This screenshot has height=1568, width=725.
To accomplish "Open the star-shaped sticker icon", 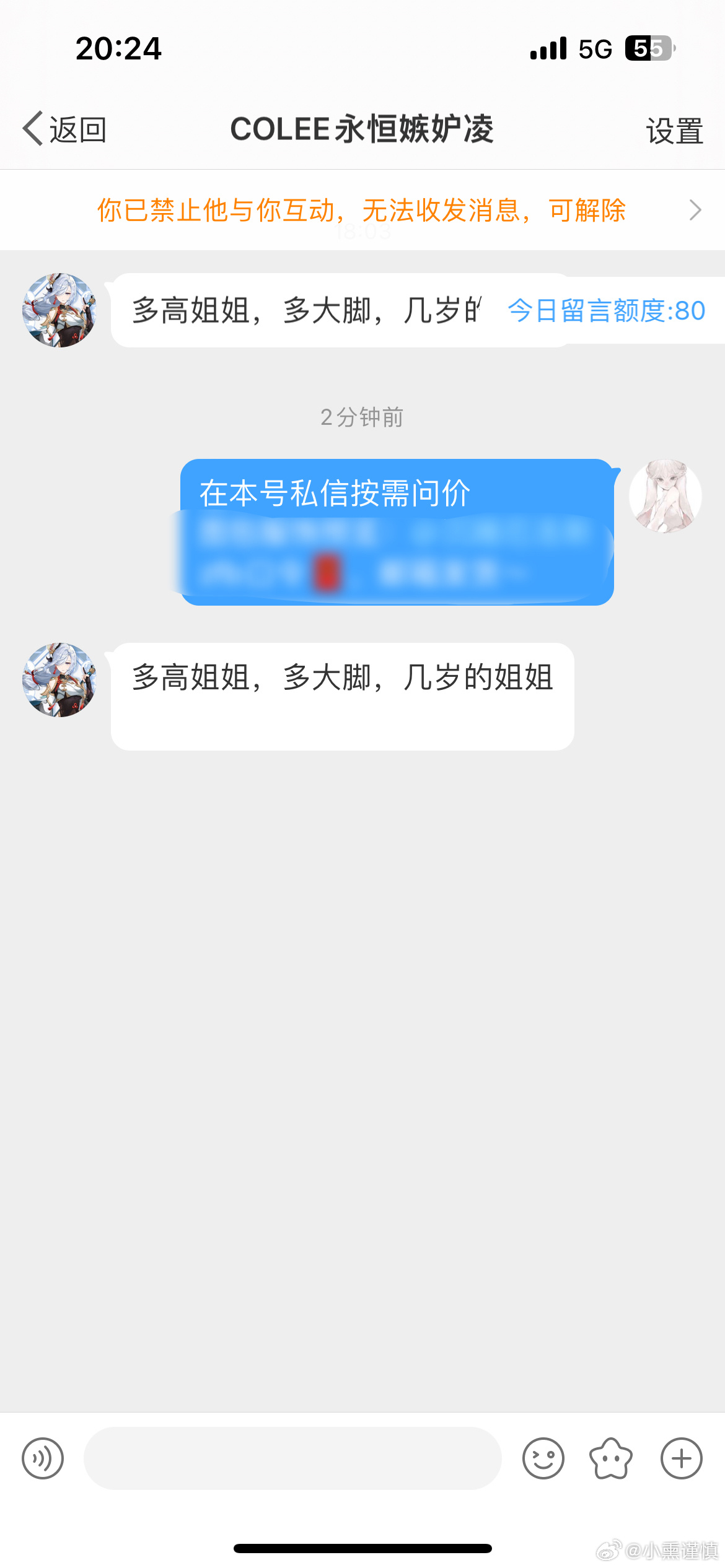I will click(611, 1458).
